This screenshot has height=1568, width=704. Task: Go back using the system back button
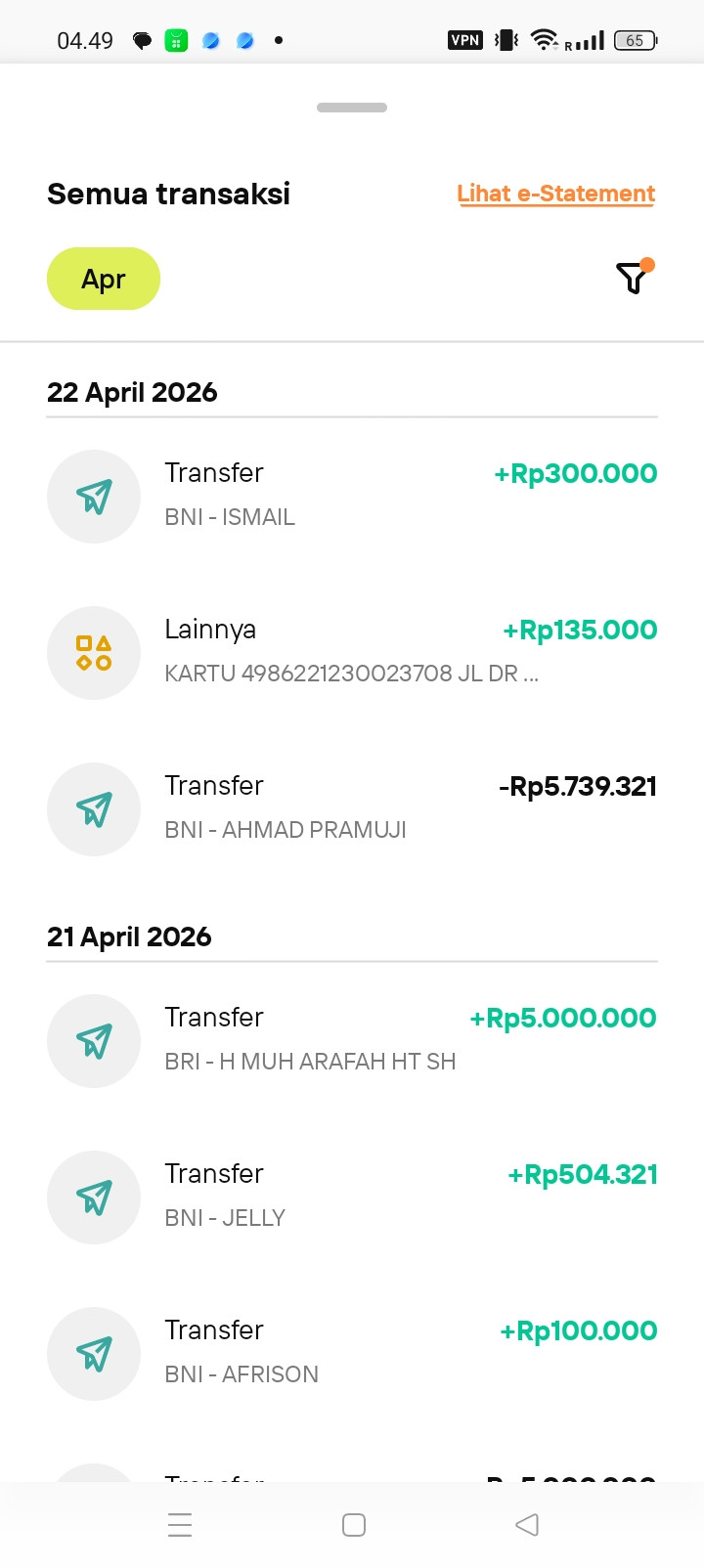click(527, 1525)
